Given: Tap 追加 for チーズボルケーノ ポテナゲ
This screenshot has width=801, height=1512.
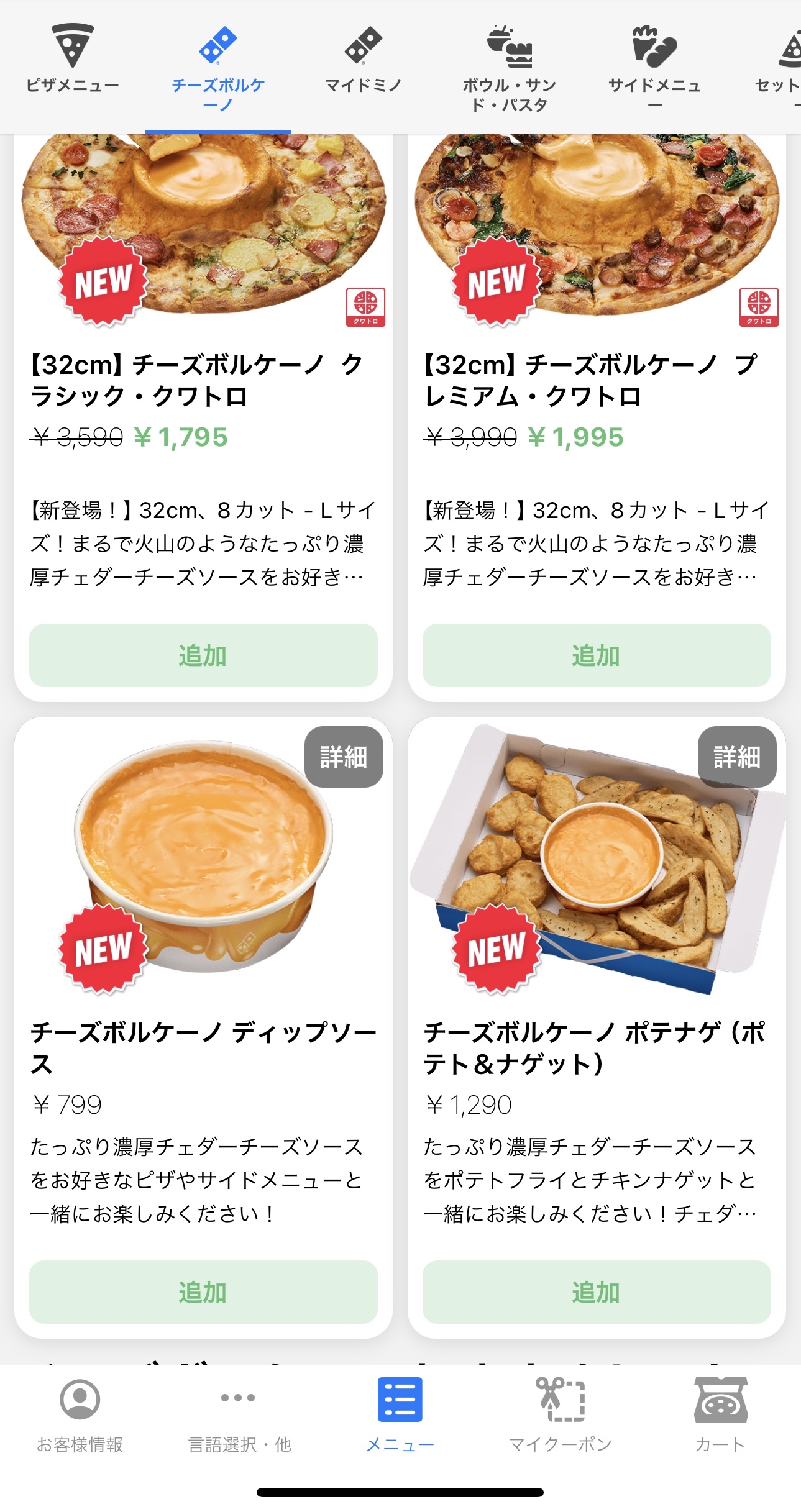Looking at the screenshot, I should point(597,1291).
